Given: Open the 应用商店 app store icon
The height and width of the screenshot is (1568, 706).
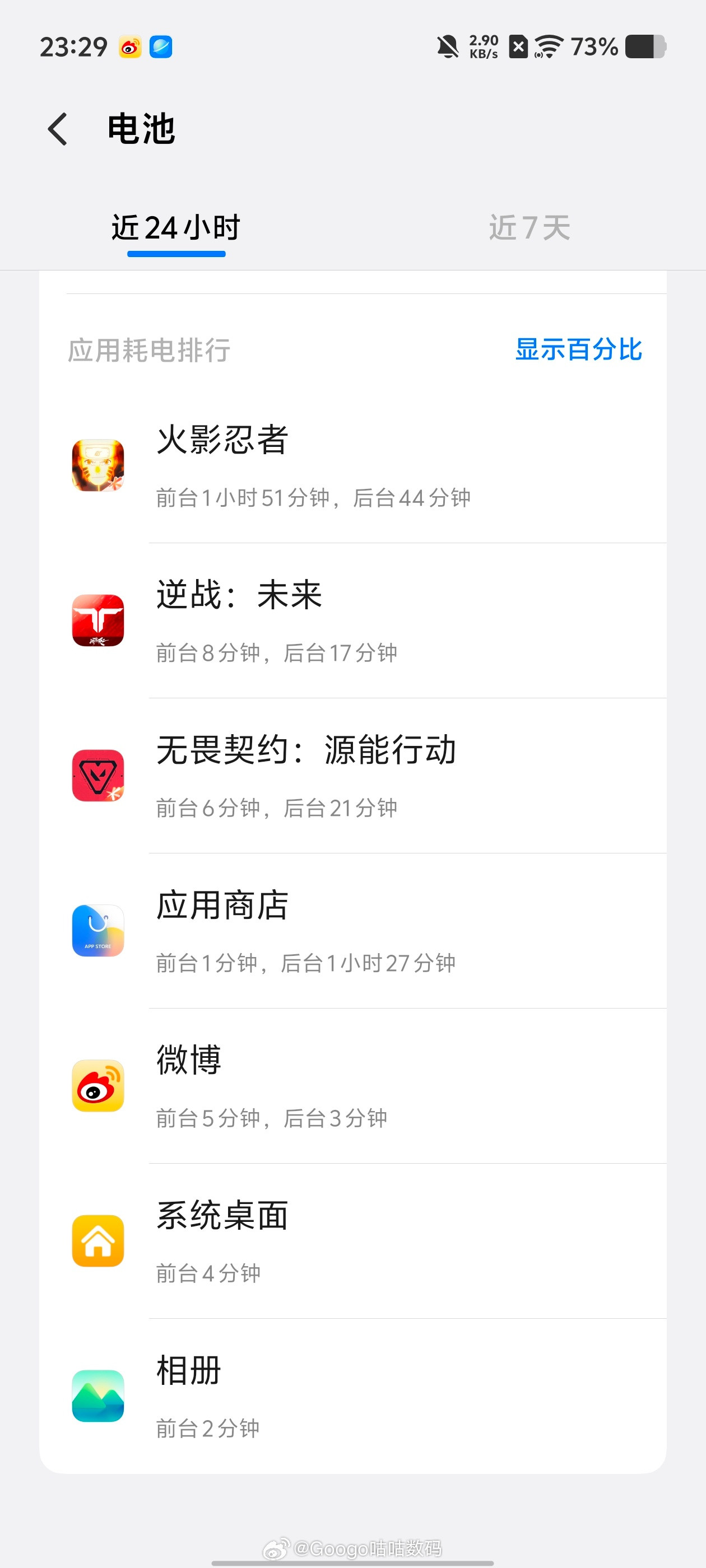Looking at the screenshot, I should tap(97, 931).
